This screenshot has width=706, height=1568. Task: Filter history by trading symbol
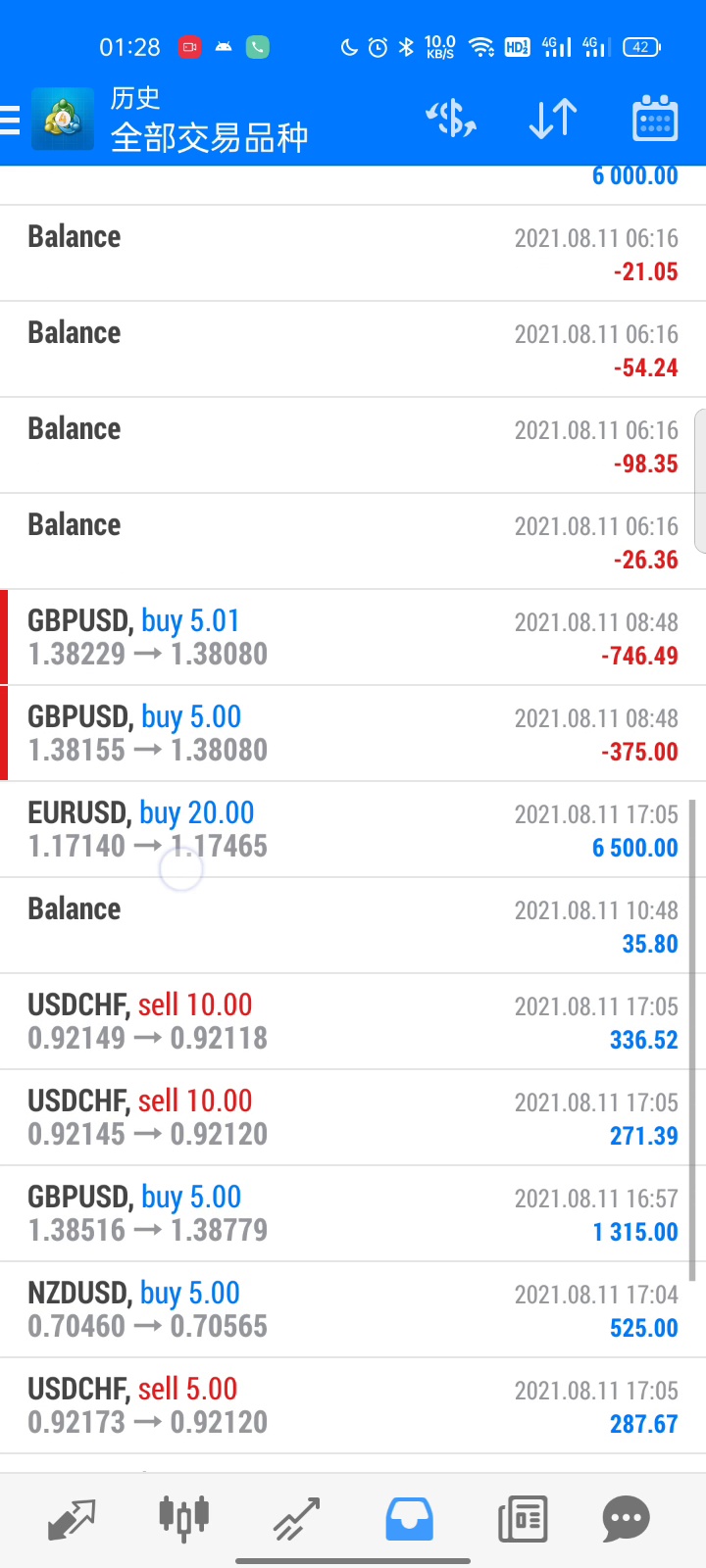tap(451, 120)
